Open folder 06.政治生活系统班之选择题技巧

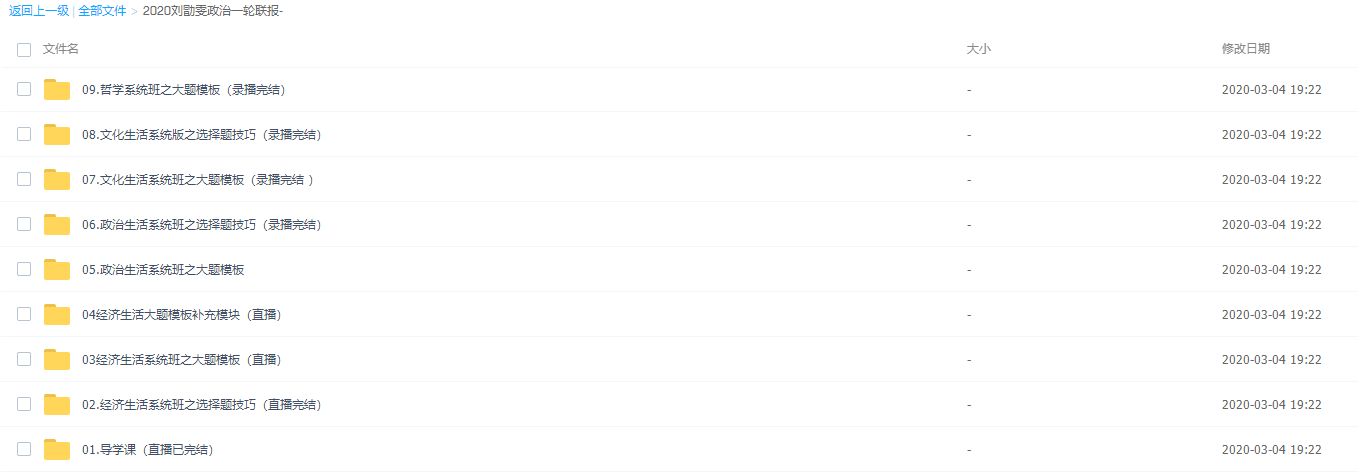click(x=201, y=225)
